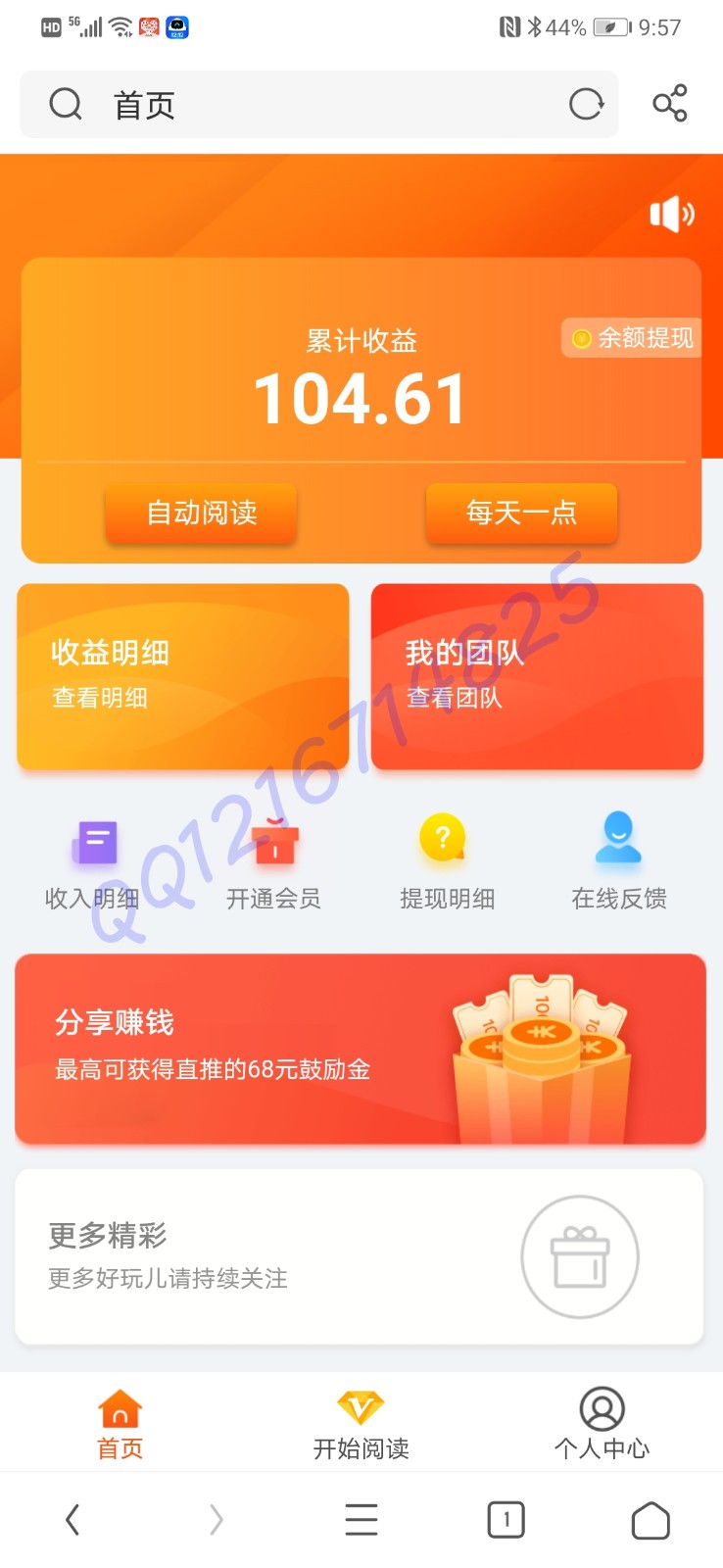View 我的团队 team card
Screen dimensions: 723x1568
[x=537, y=676]
